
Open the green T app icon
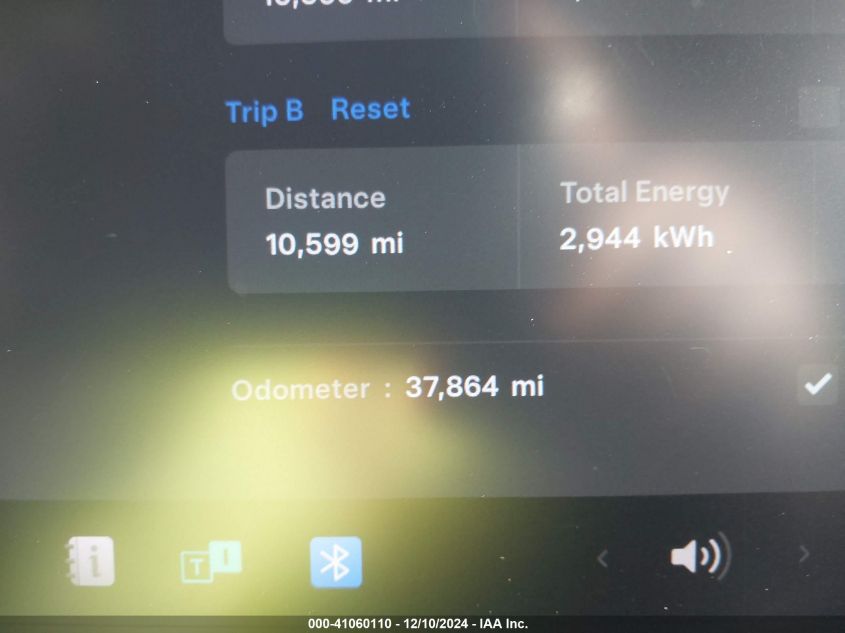click(211, 562)
